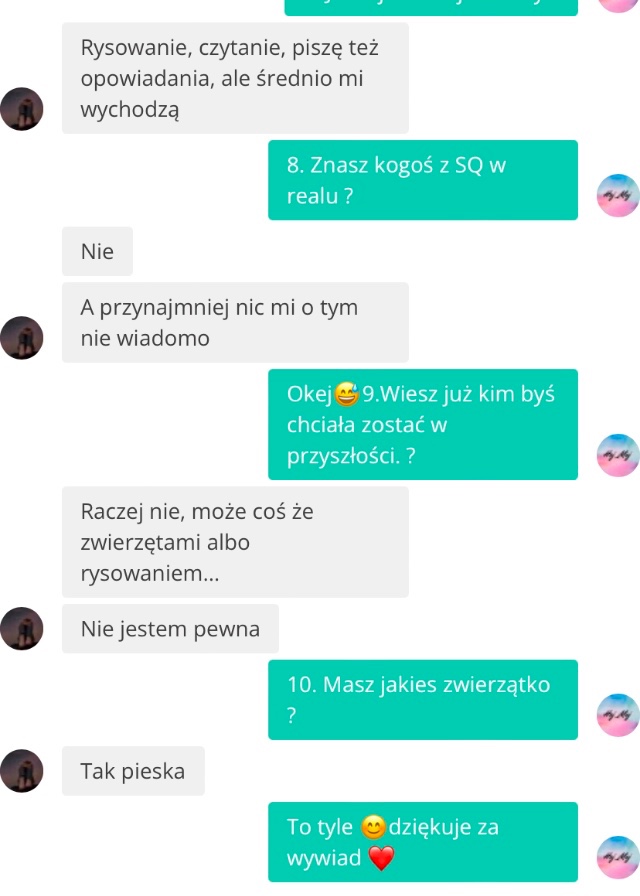Tap avatar beside "To tyle dziękuje za wywiad"
Screen dimensions: 640x896
[617, 858]
